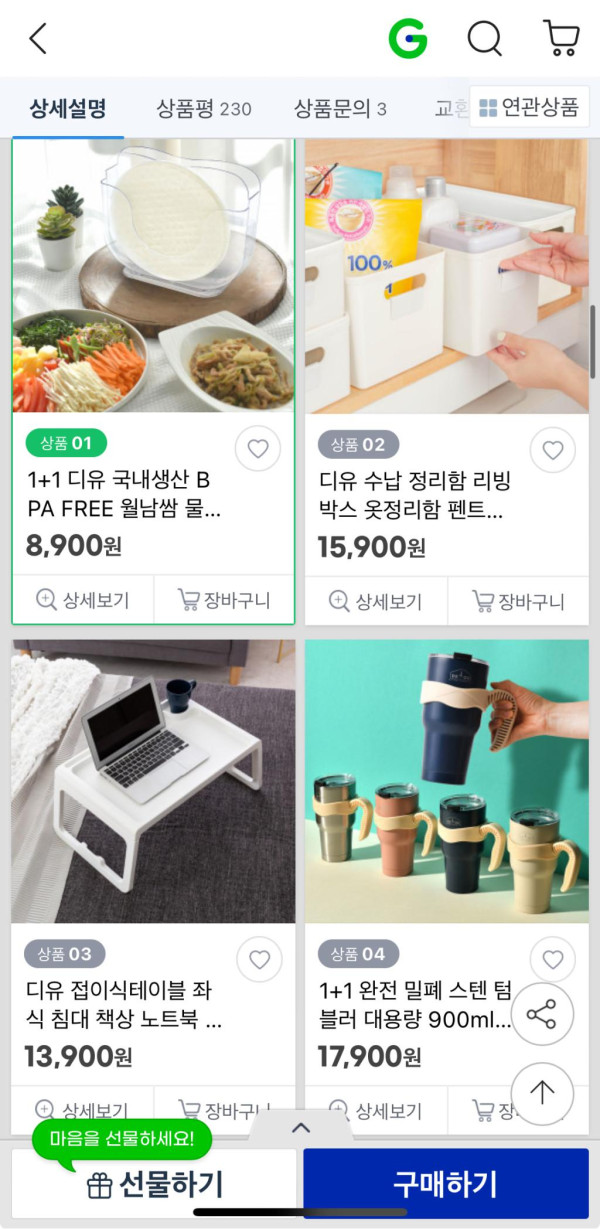Open product 01 월남쌈 물 card
600x1229 pixels.
coord(153,275)
